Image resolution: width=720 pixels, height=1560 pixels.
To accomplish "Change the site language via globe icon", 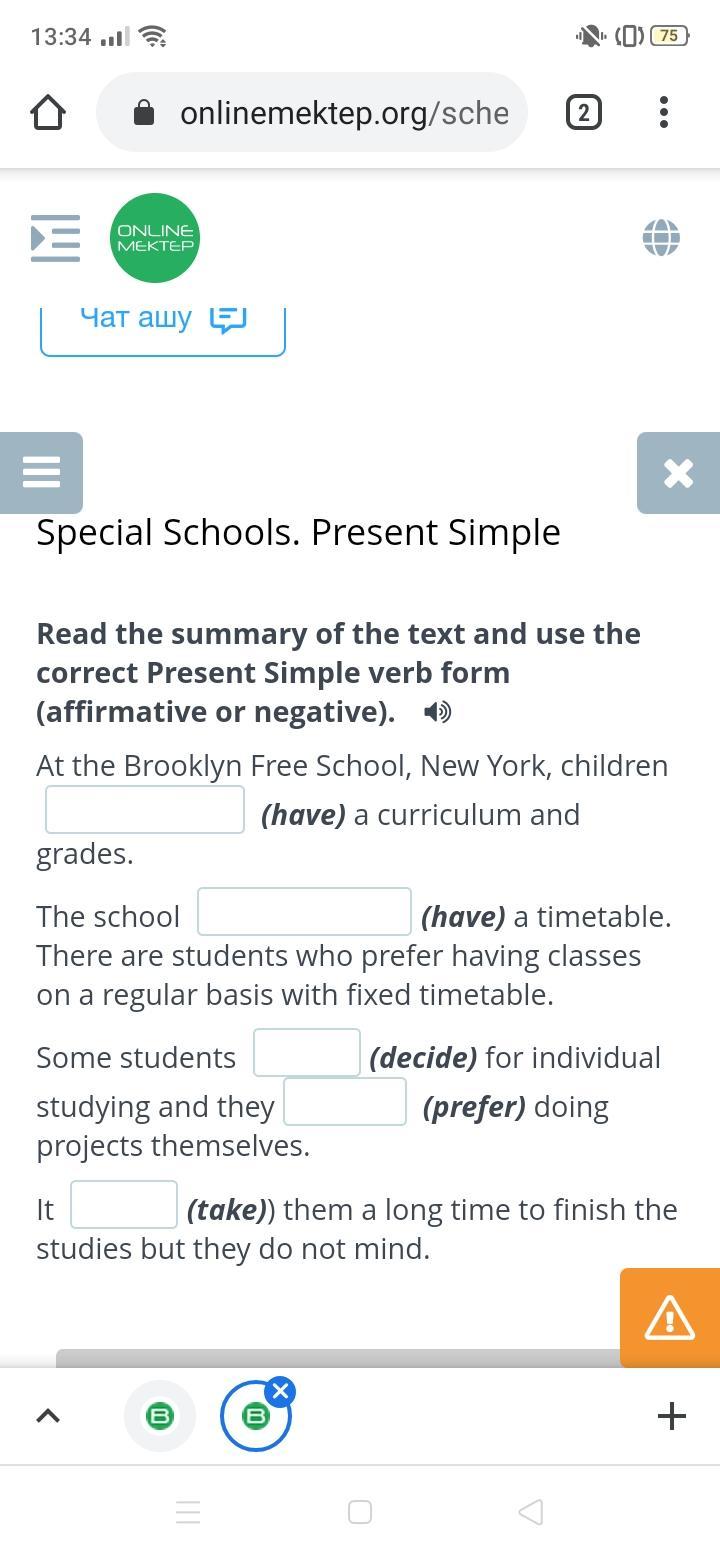I will click(x=661, y=238).
